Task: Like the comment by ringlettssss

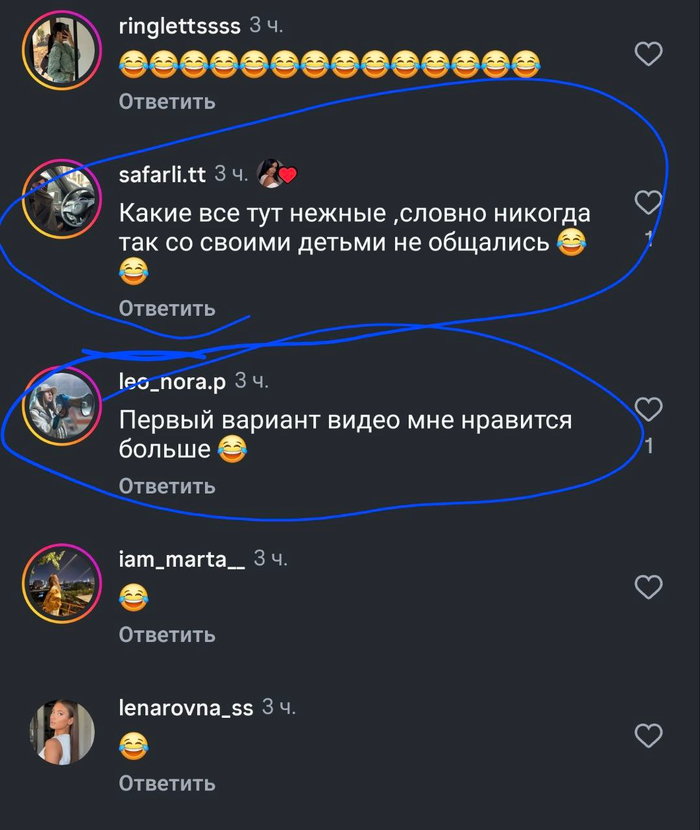Action: coord(649,53)
